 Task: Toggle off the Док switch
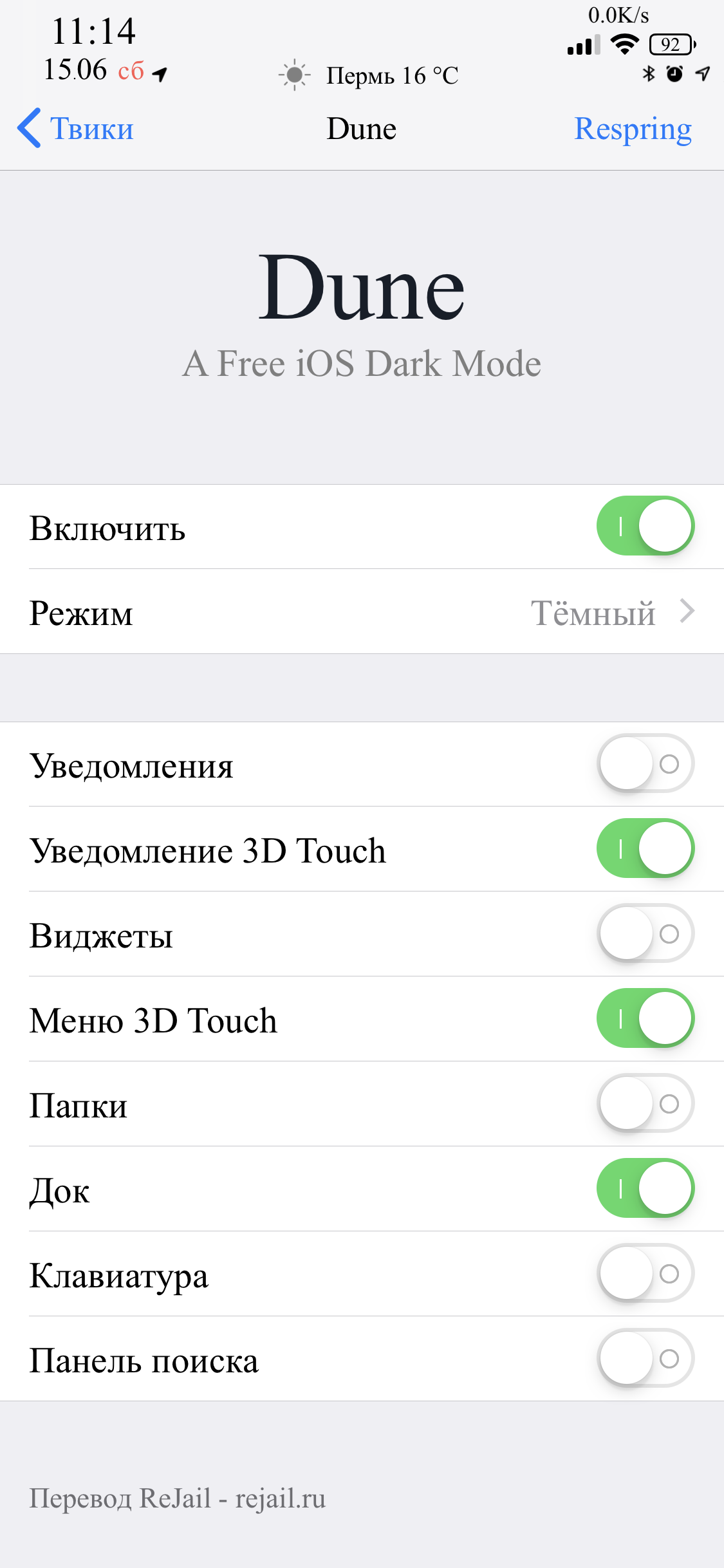coord(645,1189)
